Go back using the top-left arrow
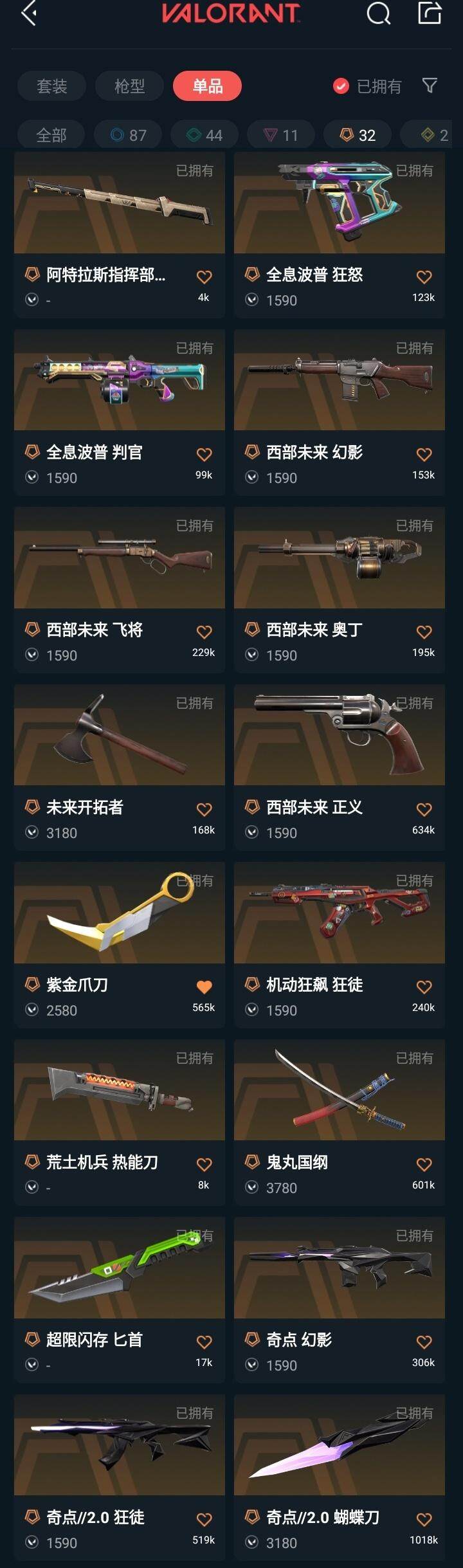 [29, 13]
